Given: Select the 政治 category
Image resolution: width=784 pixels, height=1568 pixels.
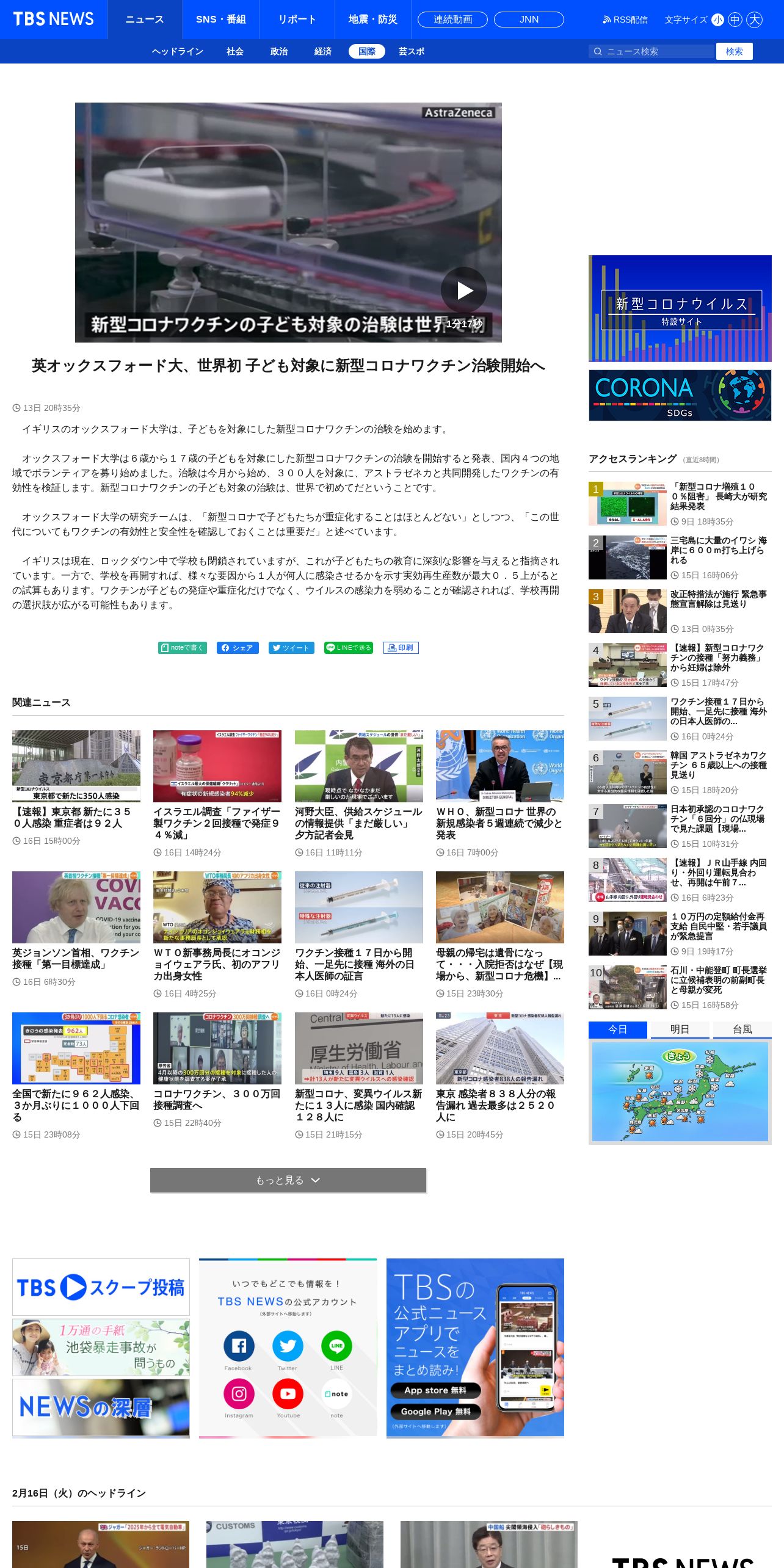Looking at the screenshot, I should point(279,51).
